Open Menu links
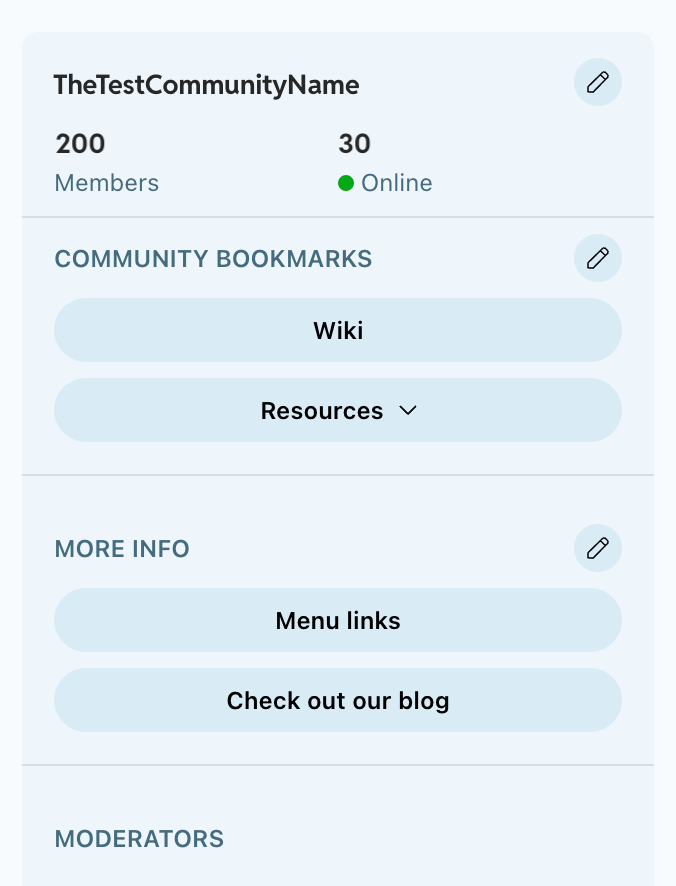676x886 pixels. [338, 620]
